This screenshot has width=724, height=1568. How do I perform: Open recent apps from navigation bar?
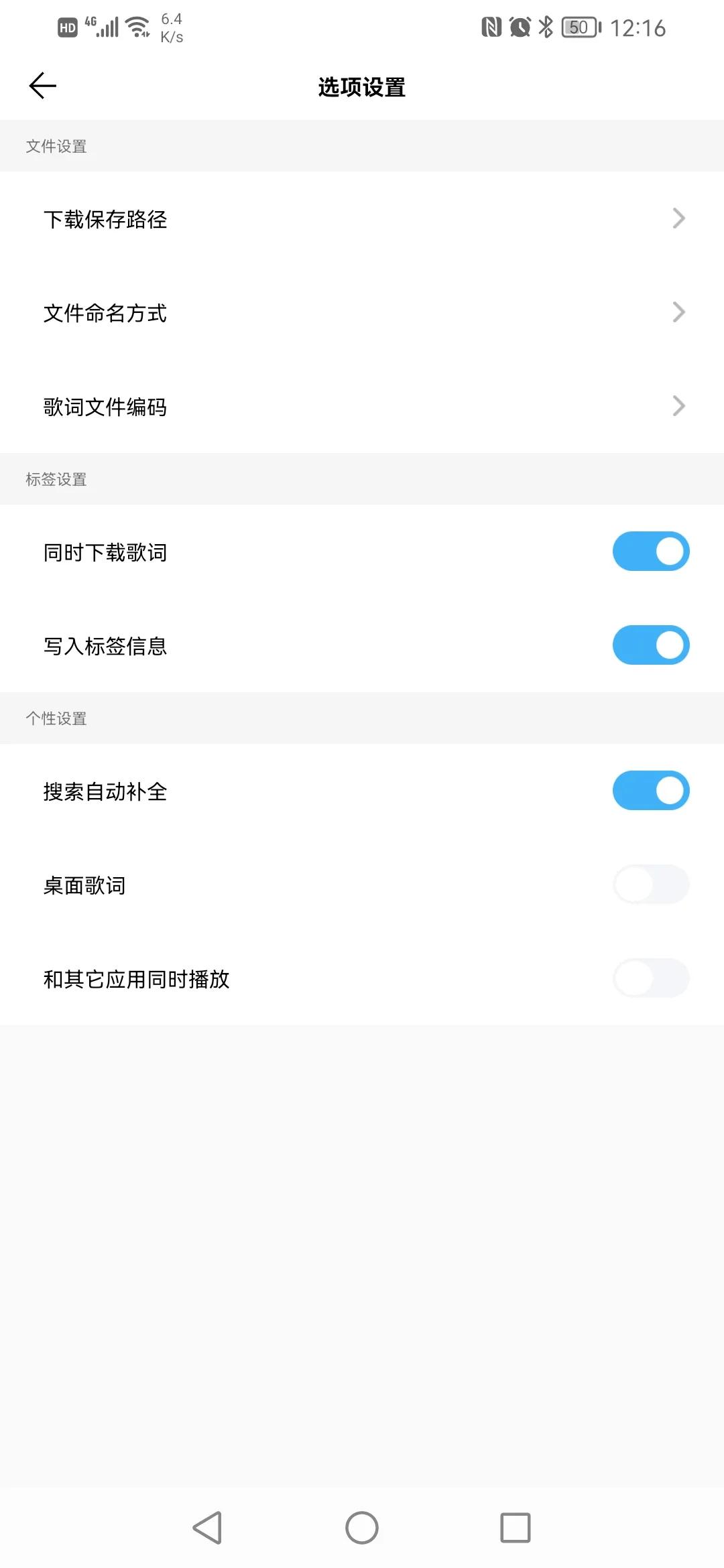516,1528
